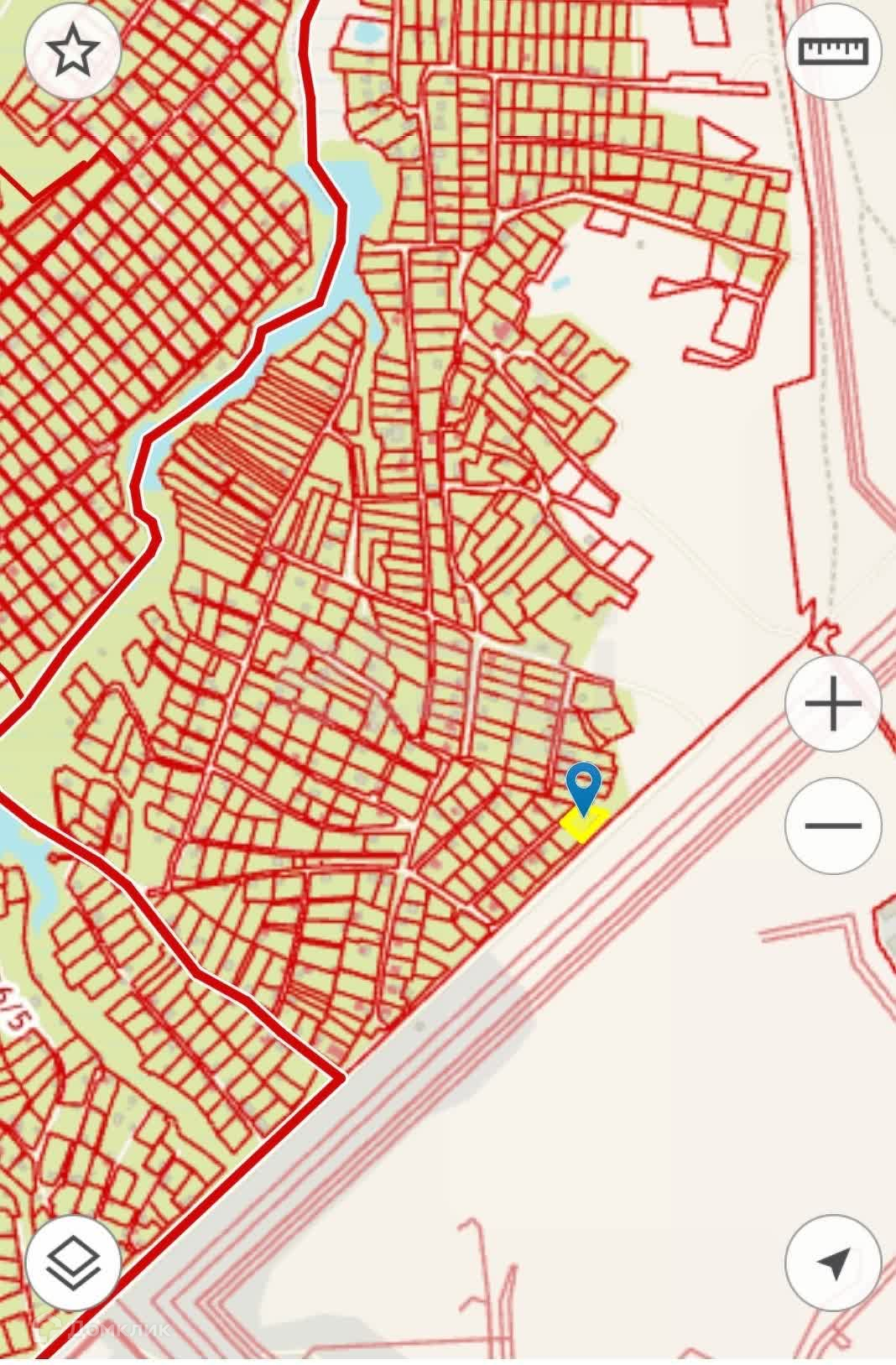The image size is (896, 1365).
Task: Zoom out with the minus button
Action: (x=832, y=826)
